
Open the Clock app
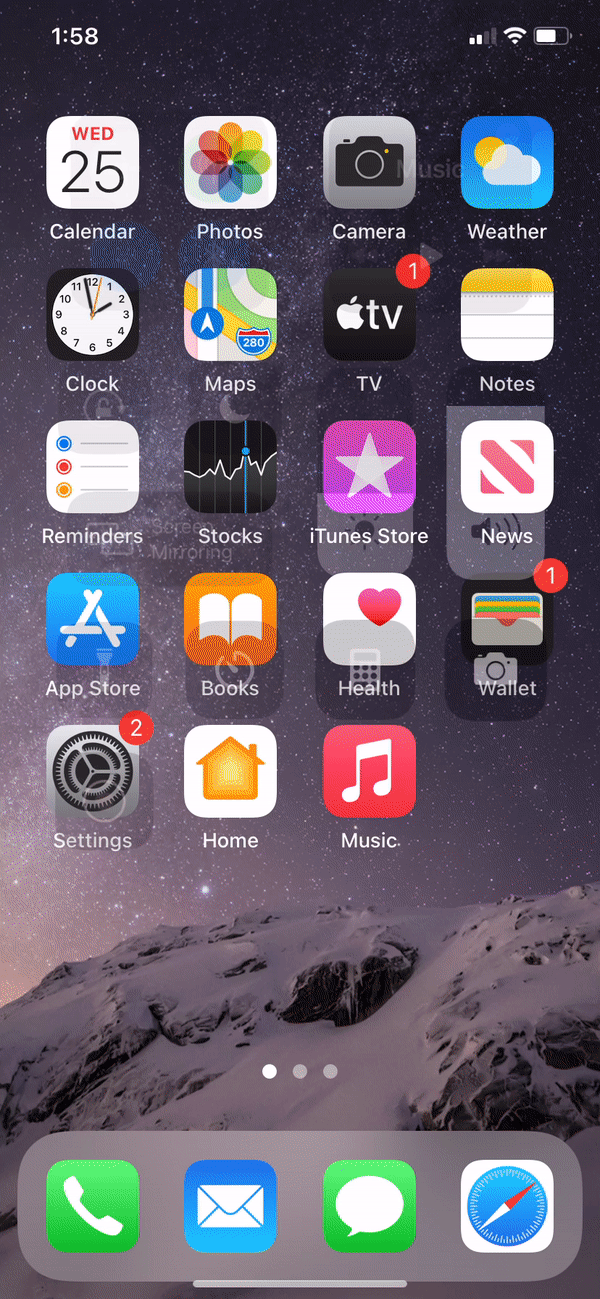(x=92, y=314)
